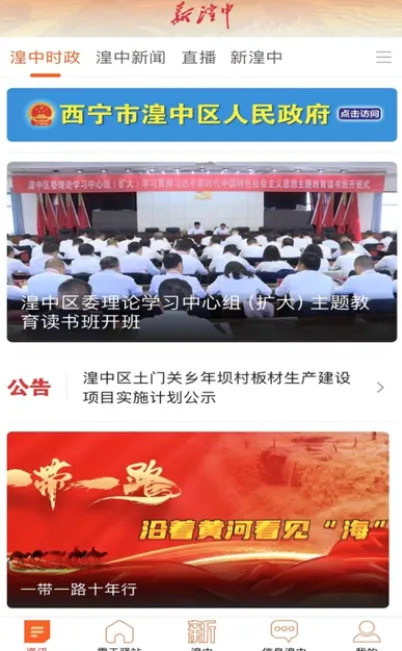Open the 新湟中 top tab
Viewport: 402px width, 651px height.
pos(256,57)
